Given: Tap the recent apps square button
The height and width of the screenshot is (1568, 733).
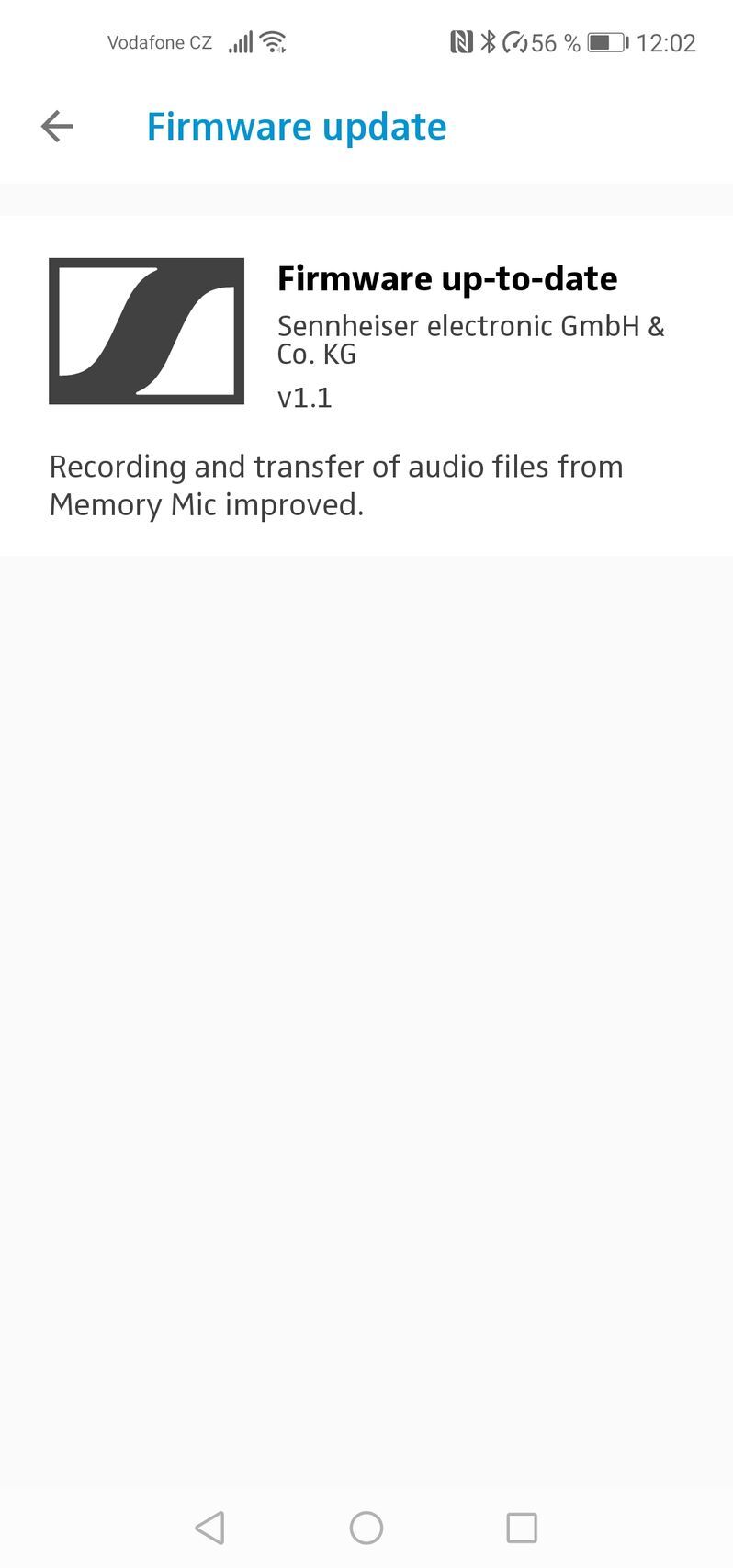Looking at the screenshot, I should (x=521, y=1528).
